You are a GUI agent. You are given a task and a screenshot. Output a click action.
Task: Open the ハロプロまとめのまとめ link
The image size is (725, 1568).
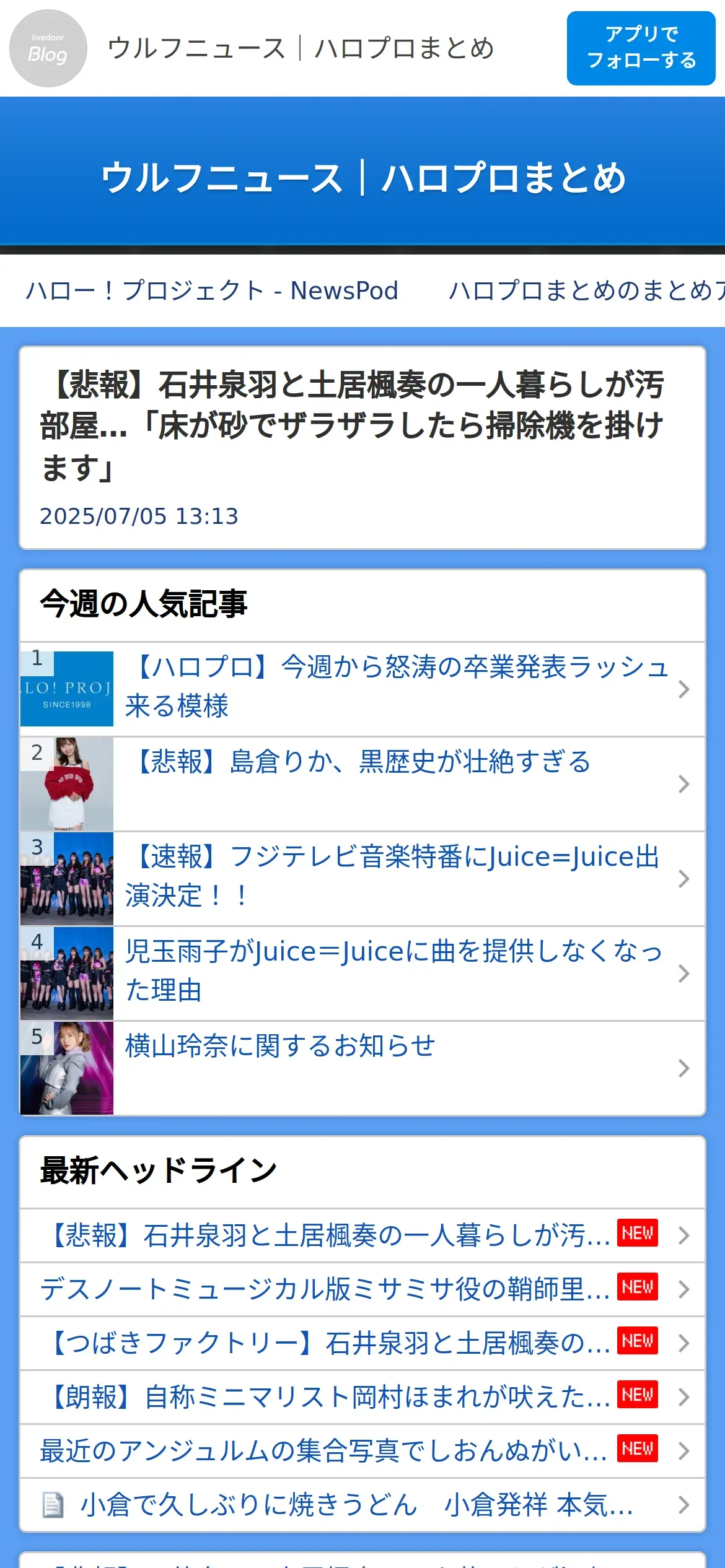[x=586, y=290]
